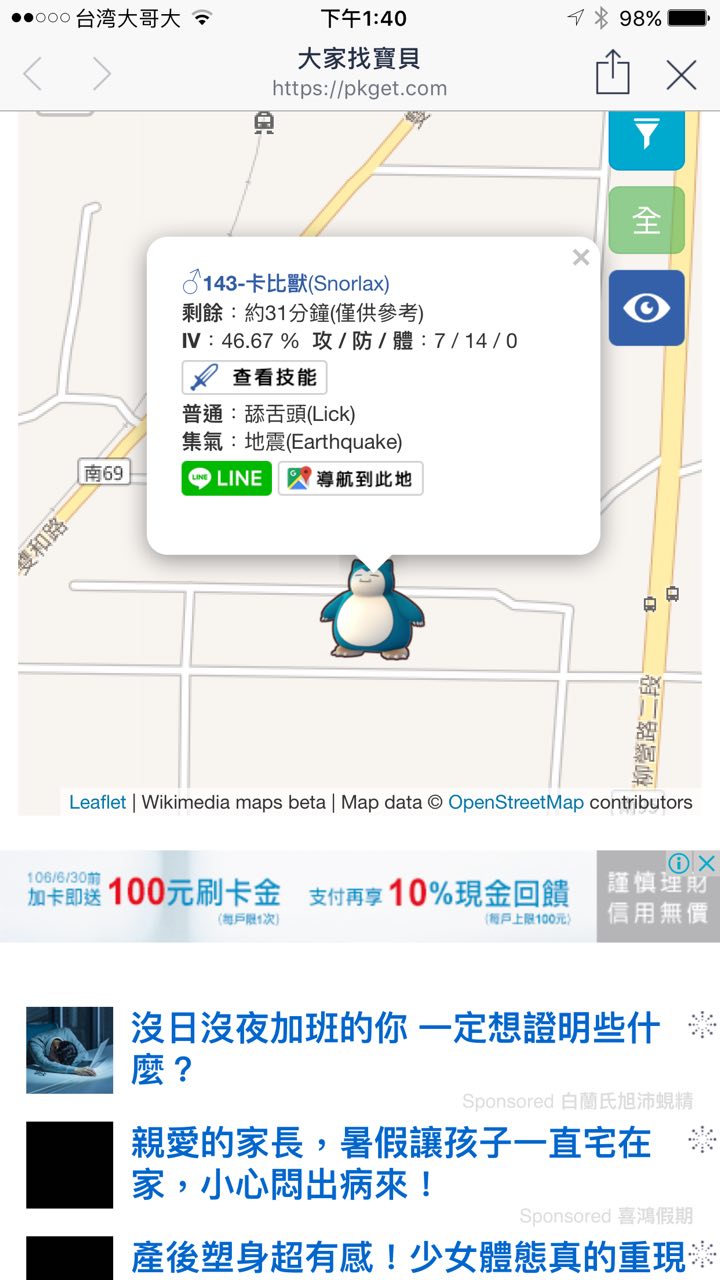Viewport: 720px width, 1280px height.
Task: Dismiss the Snorlax info popup
Action: click(580, 258)
